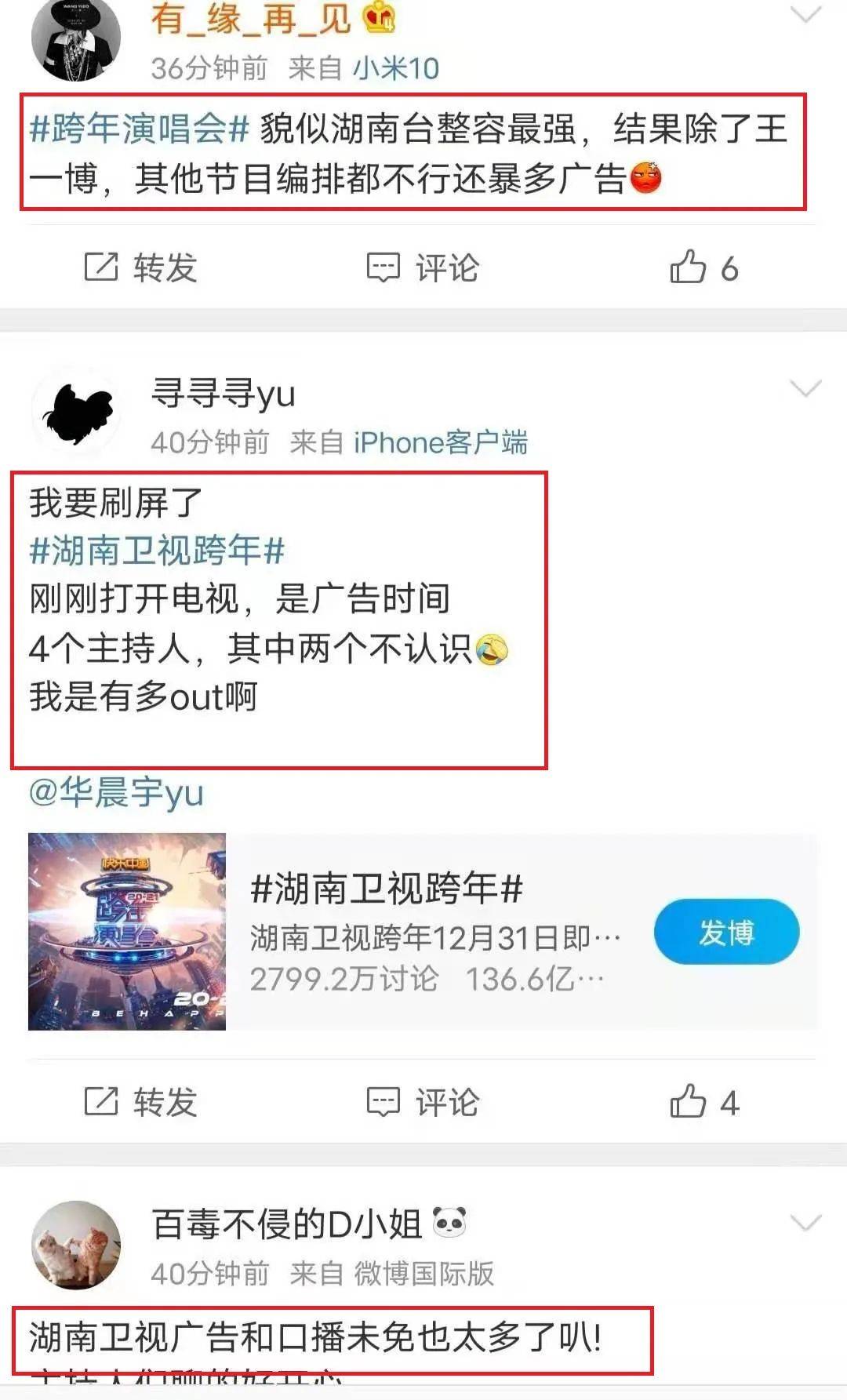Open #湖南卫视跨年# hashtag in 寻寻寻yu's post text
The width and height of the screenshot is (847, 1400).
pos(157,551)
